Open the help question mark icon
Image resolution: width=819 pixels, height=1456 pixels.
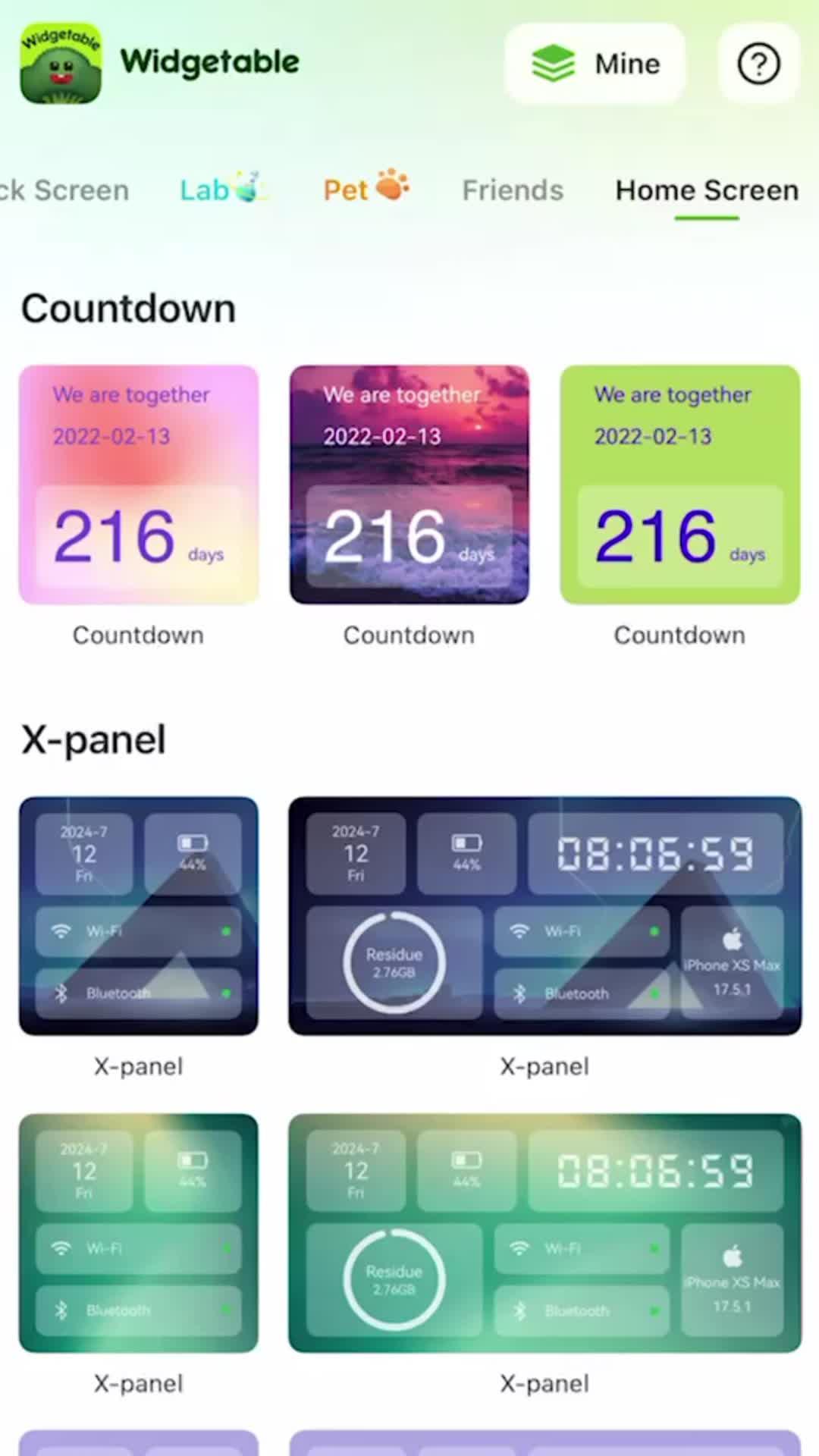pos(758,64)
